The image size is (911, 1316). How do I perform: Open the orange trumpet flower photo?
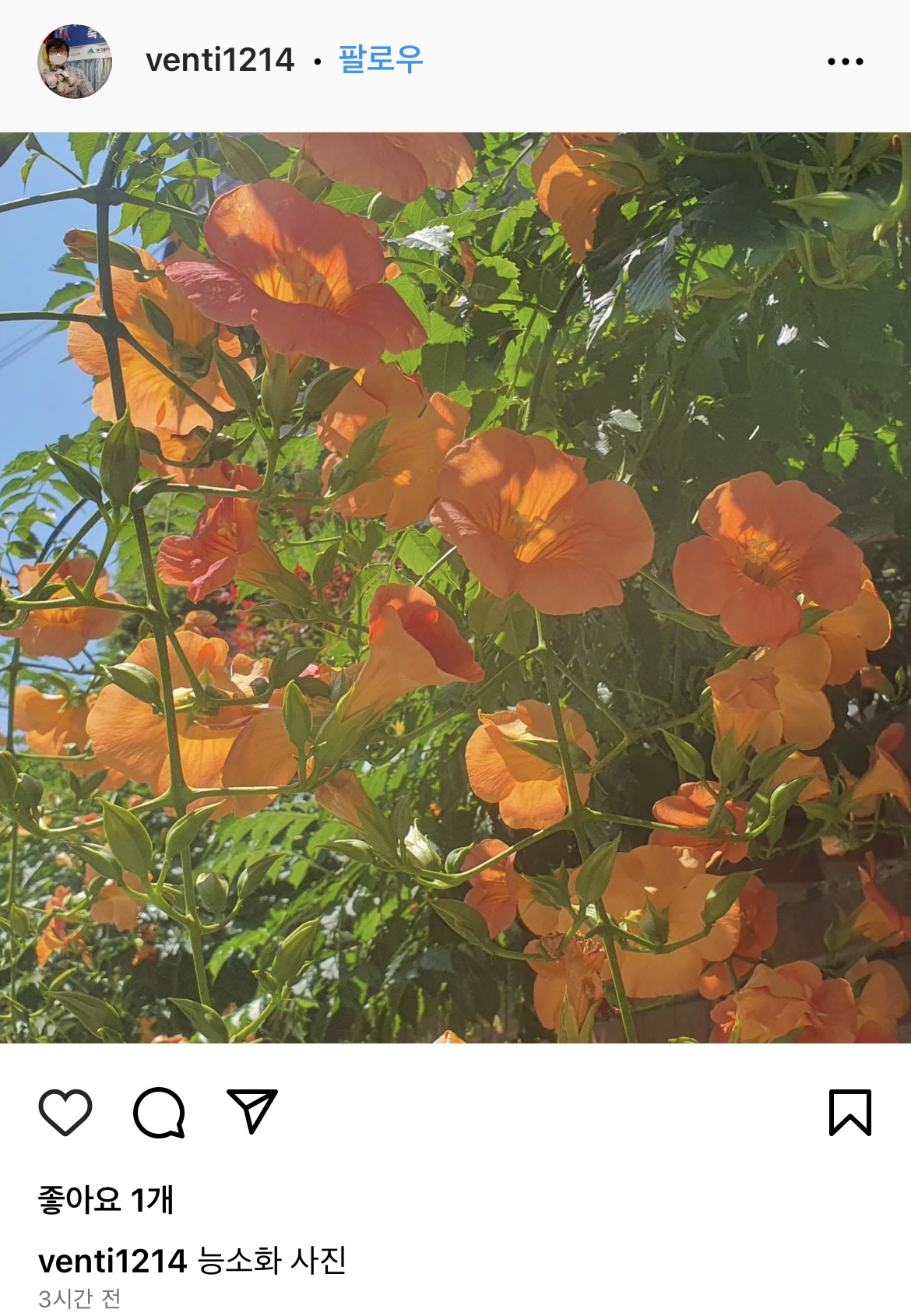455,588
